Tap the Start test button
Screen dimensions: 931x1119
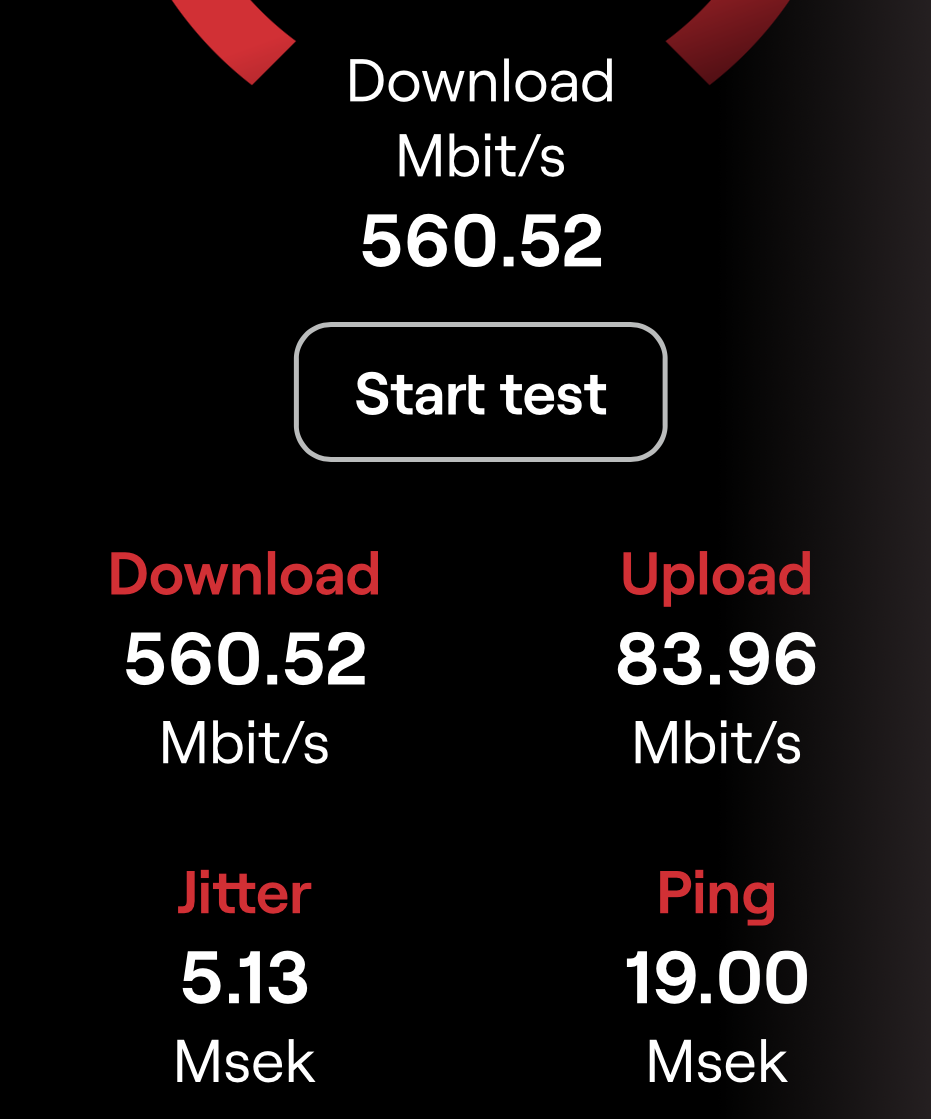[x=480, y=392]
